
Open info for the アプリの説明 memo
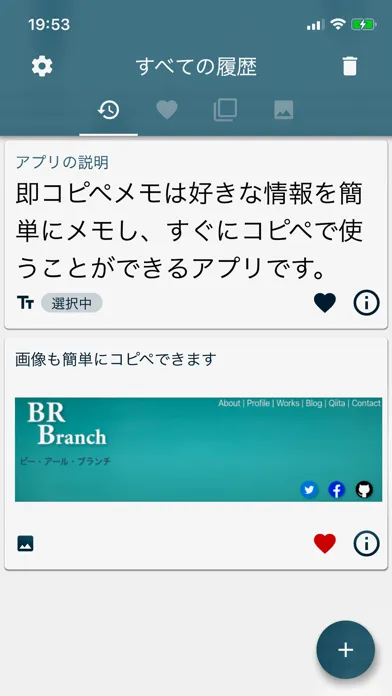coord(366,303)
